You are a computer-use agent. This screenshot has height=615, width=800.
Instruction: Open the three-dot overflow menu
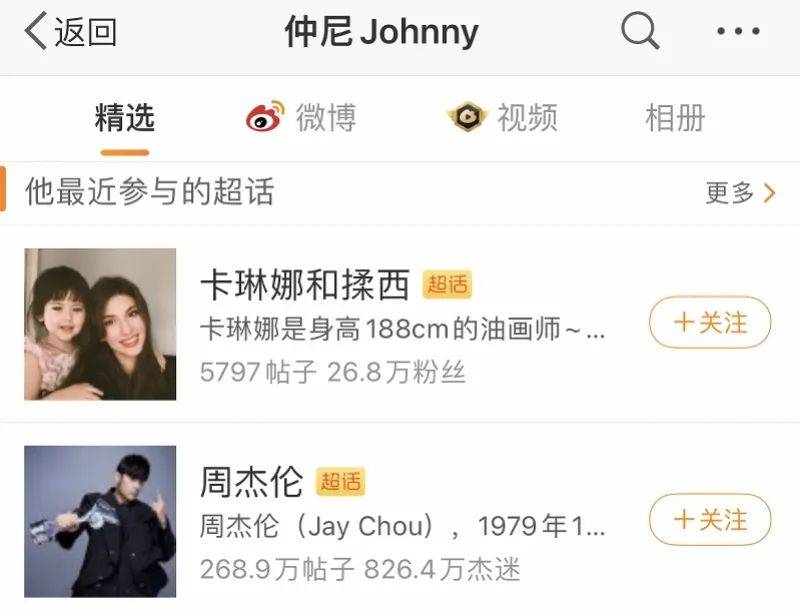pos(738,32)
